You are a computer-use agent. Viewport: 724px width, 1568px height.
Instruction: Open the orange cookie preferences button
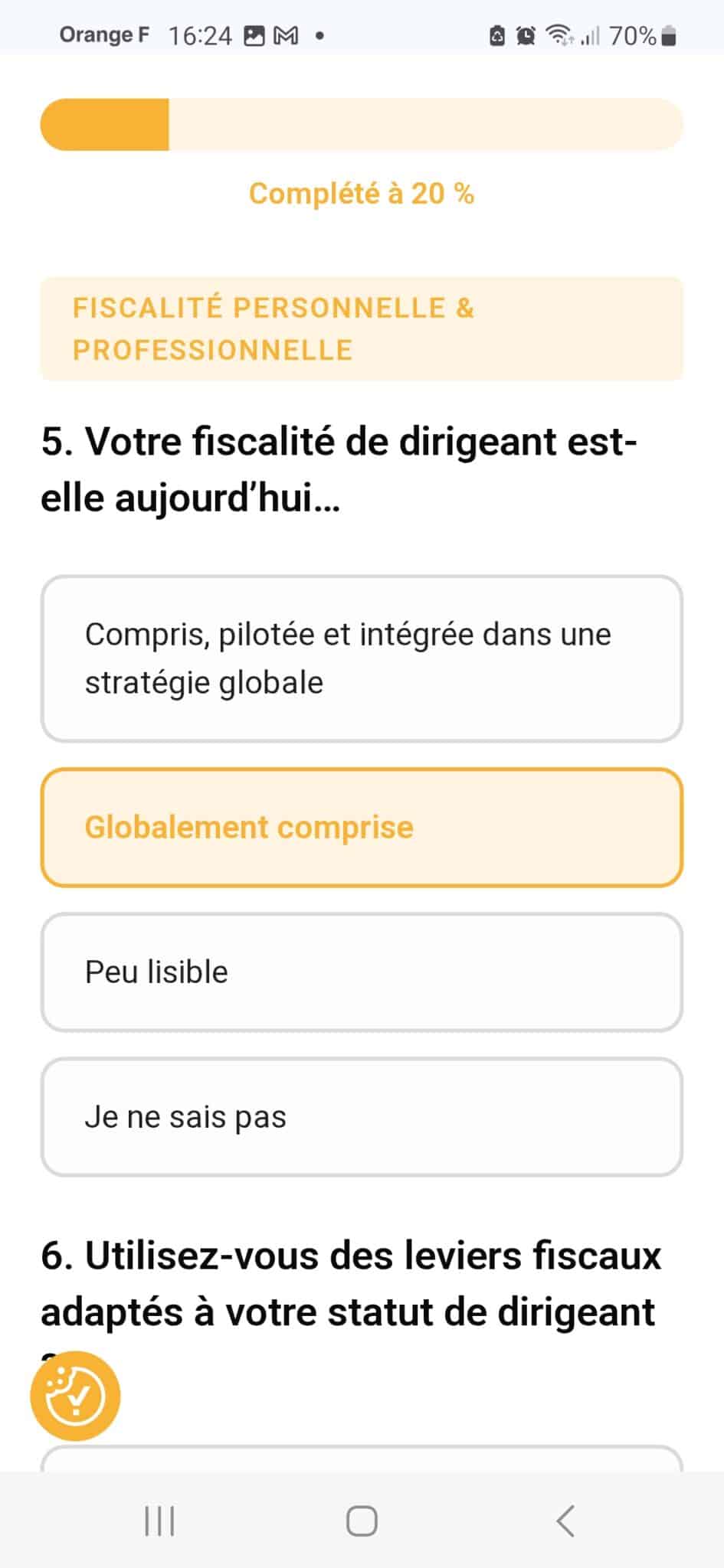(x=75, y=1396)
